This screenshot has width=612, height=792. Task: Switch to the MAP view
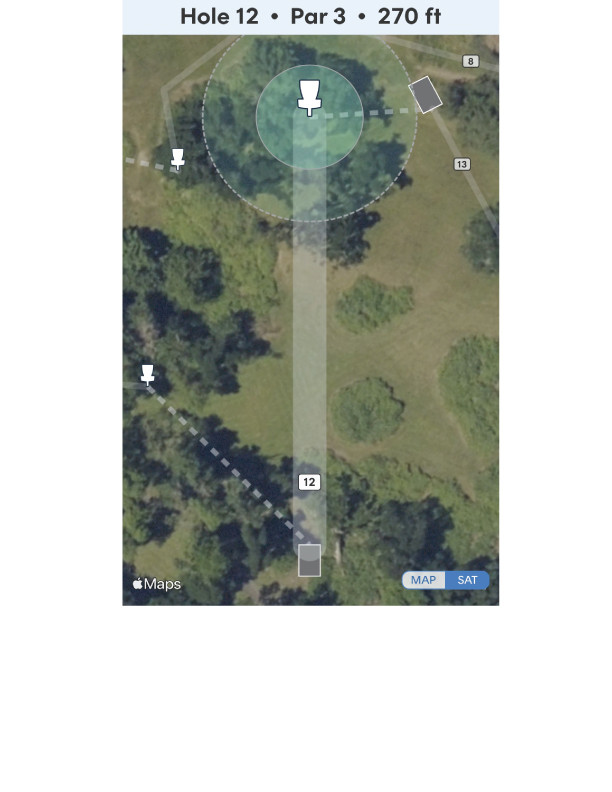pyautogui.click(x=424, y=580)
